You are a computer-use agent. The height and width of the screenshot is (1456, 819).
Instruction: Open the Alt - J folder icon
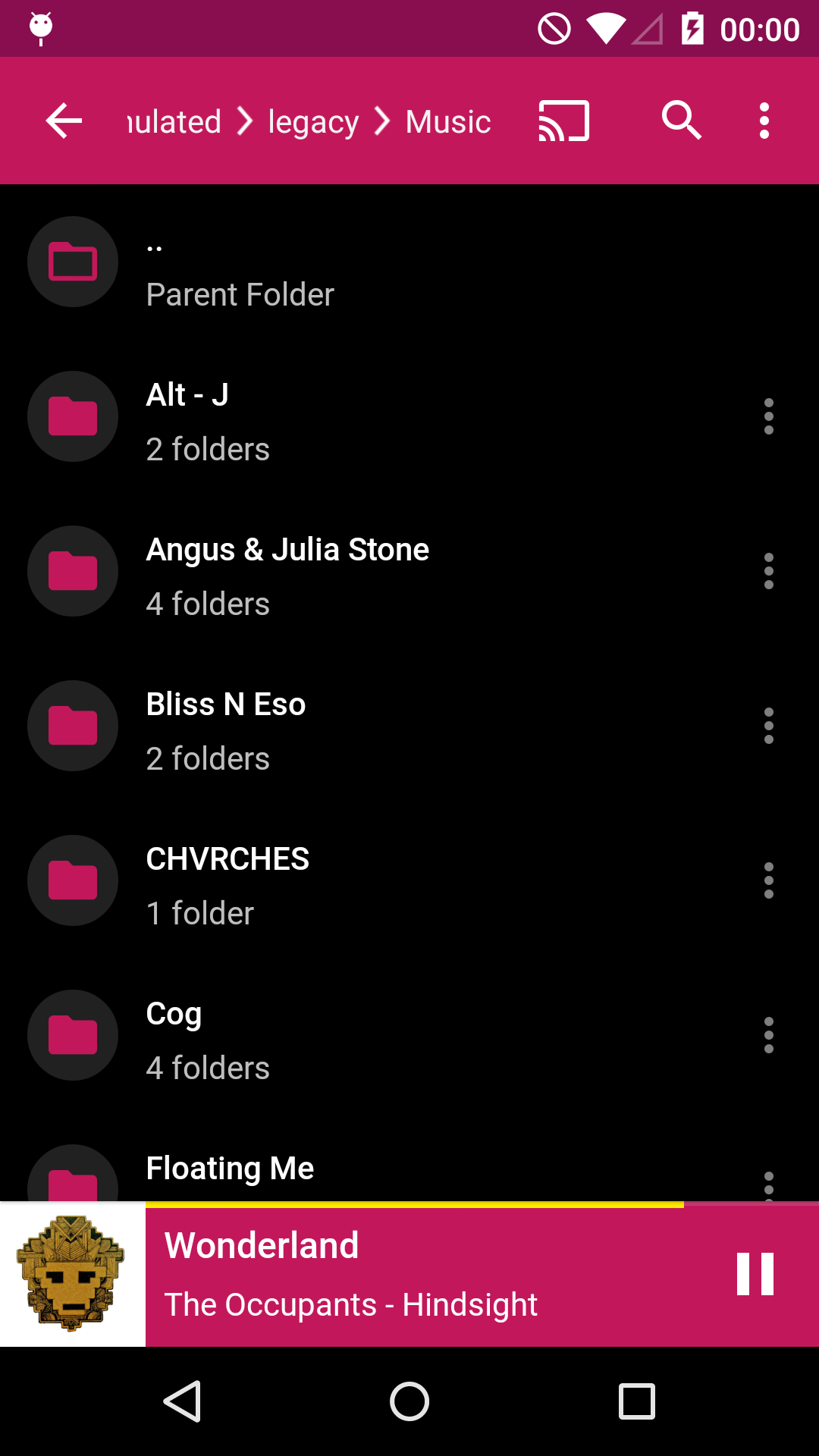pos(72,416)
